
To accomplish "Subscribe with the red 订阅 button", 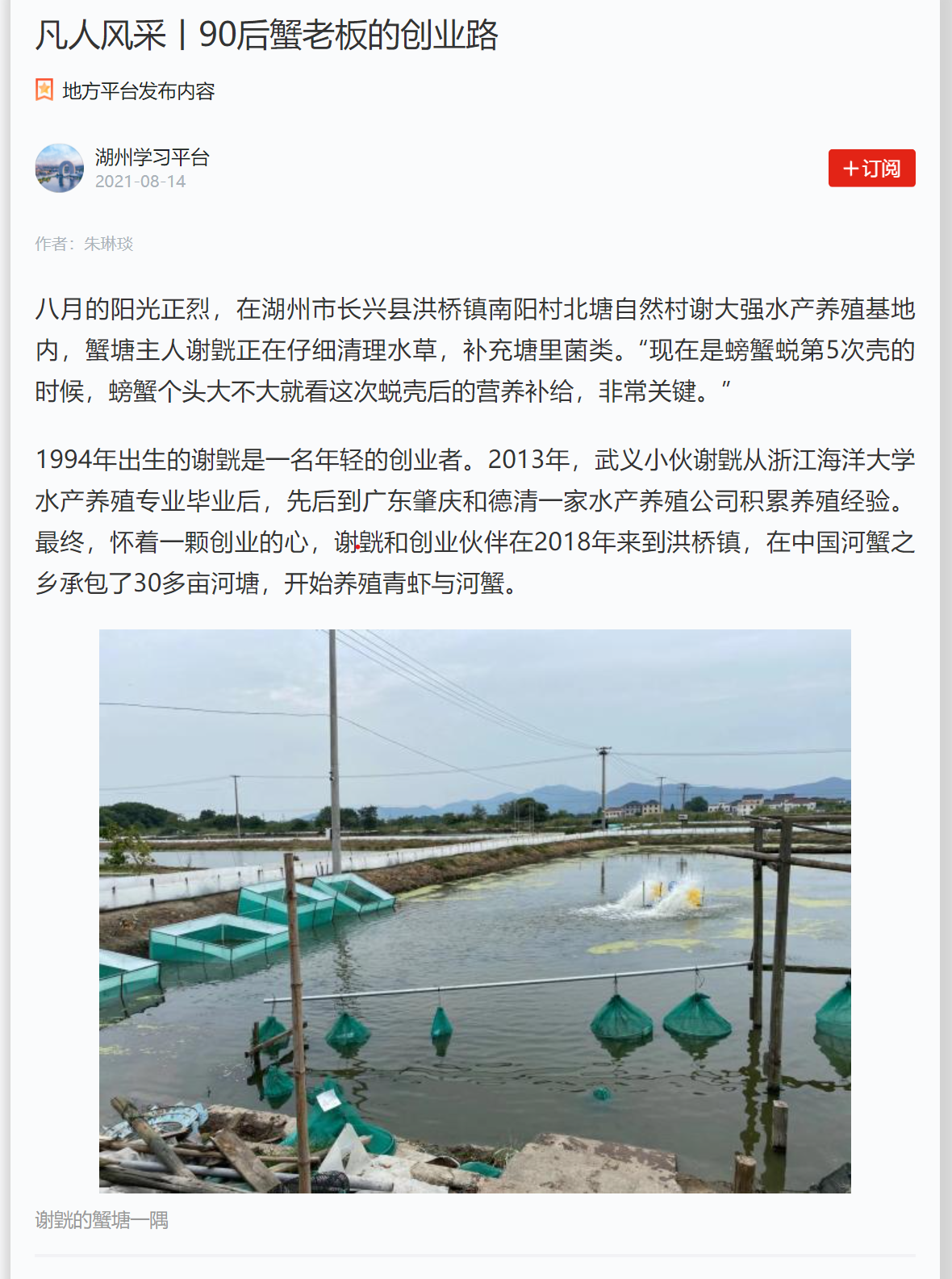I will (x=871, y=168).
